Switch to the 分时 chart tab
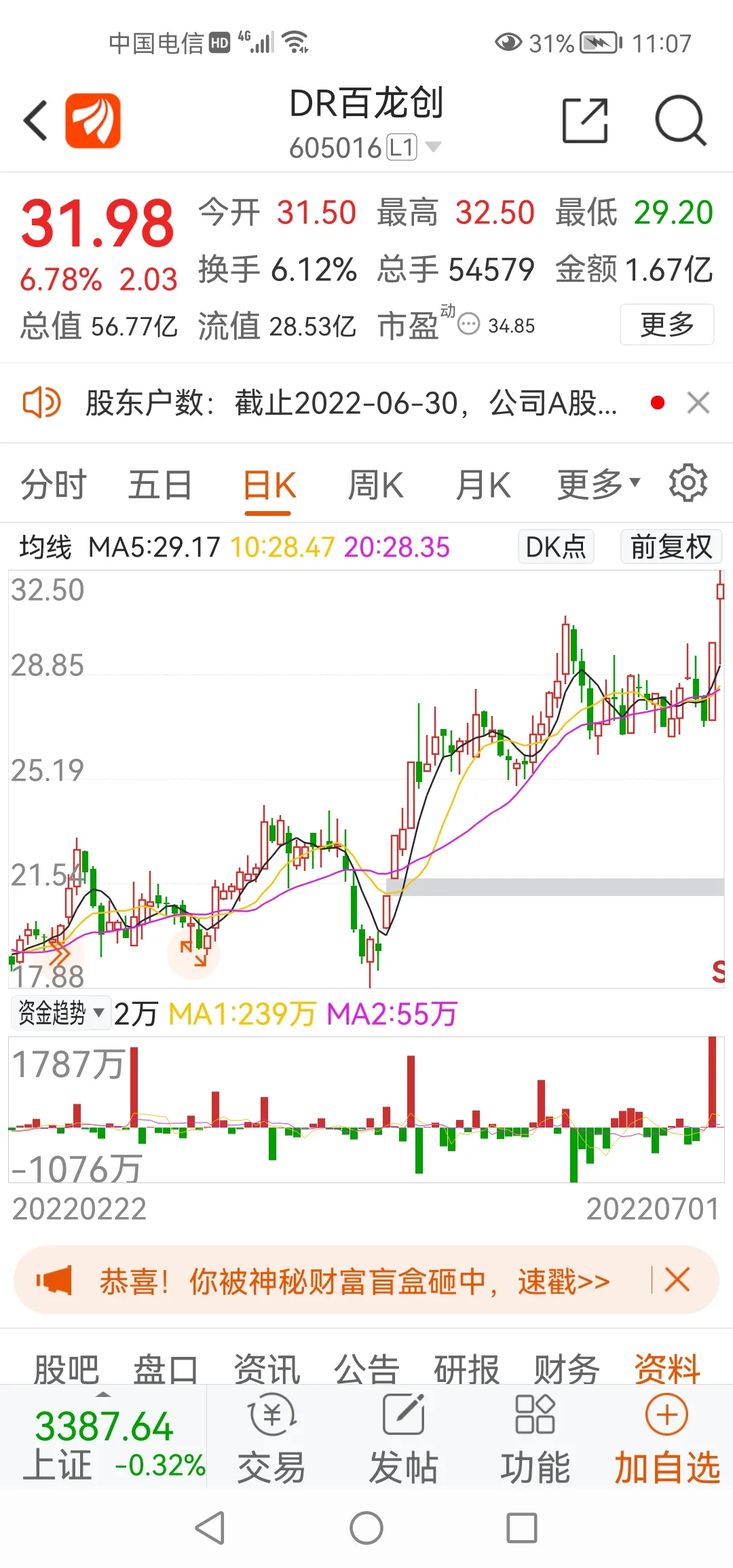The image size is (733, 1568). tap(54, 485)
